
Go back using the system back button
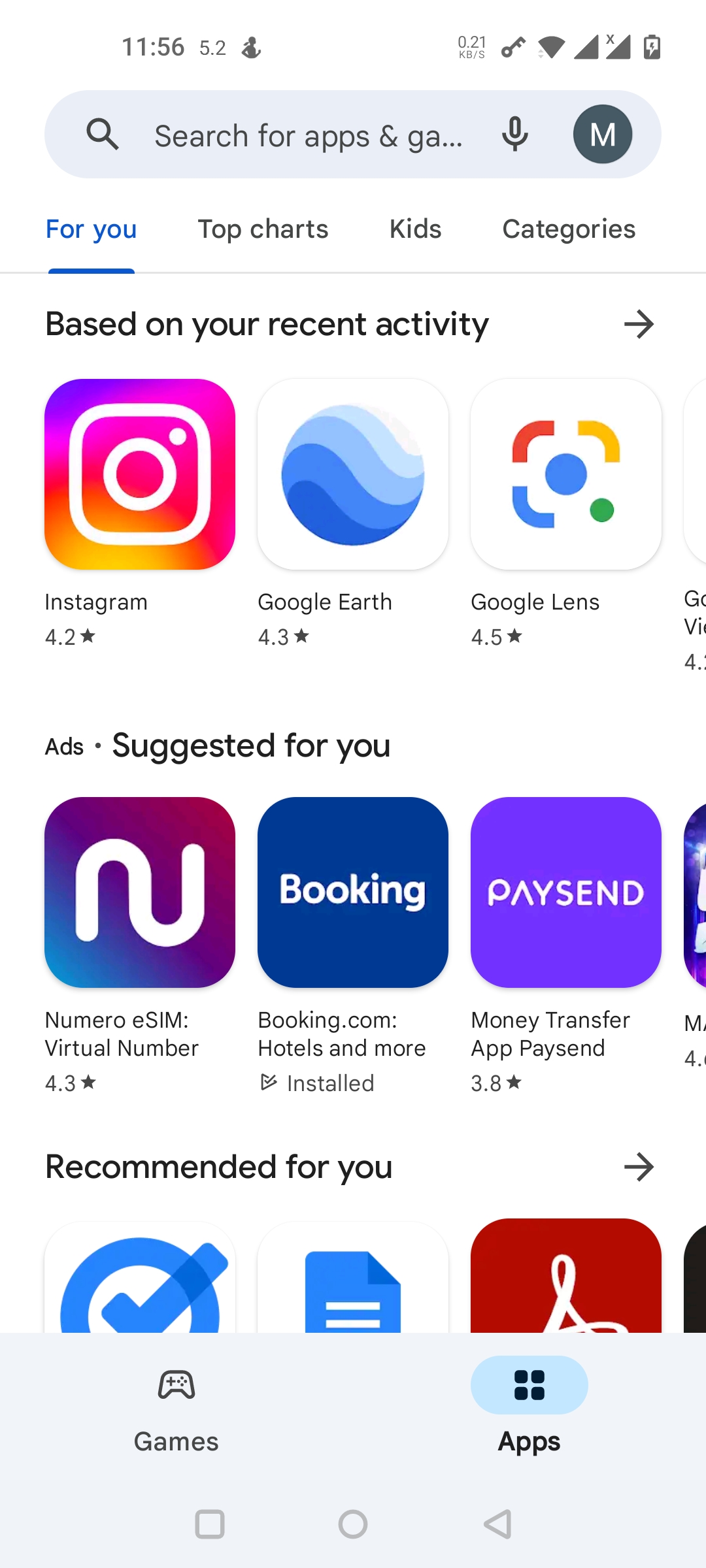tap(497, 1524)
